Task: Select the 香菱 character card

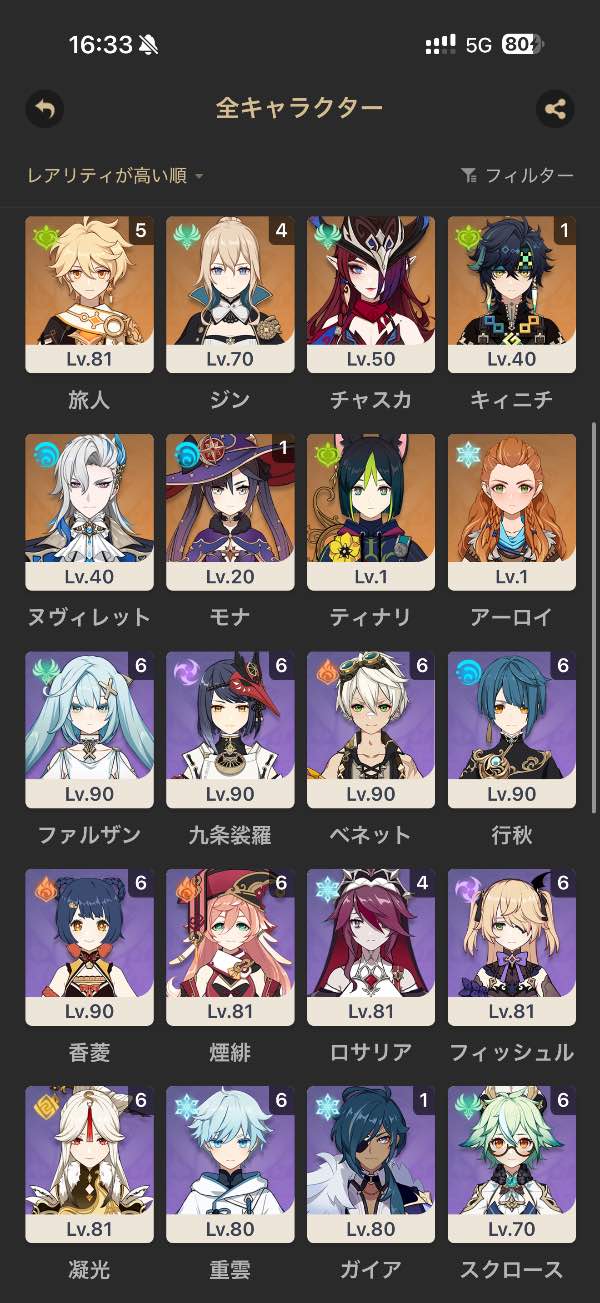Action: click(89, 946)
